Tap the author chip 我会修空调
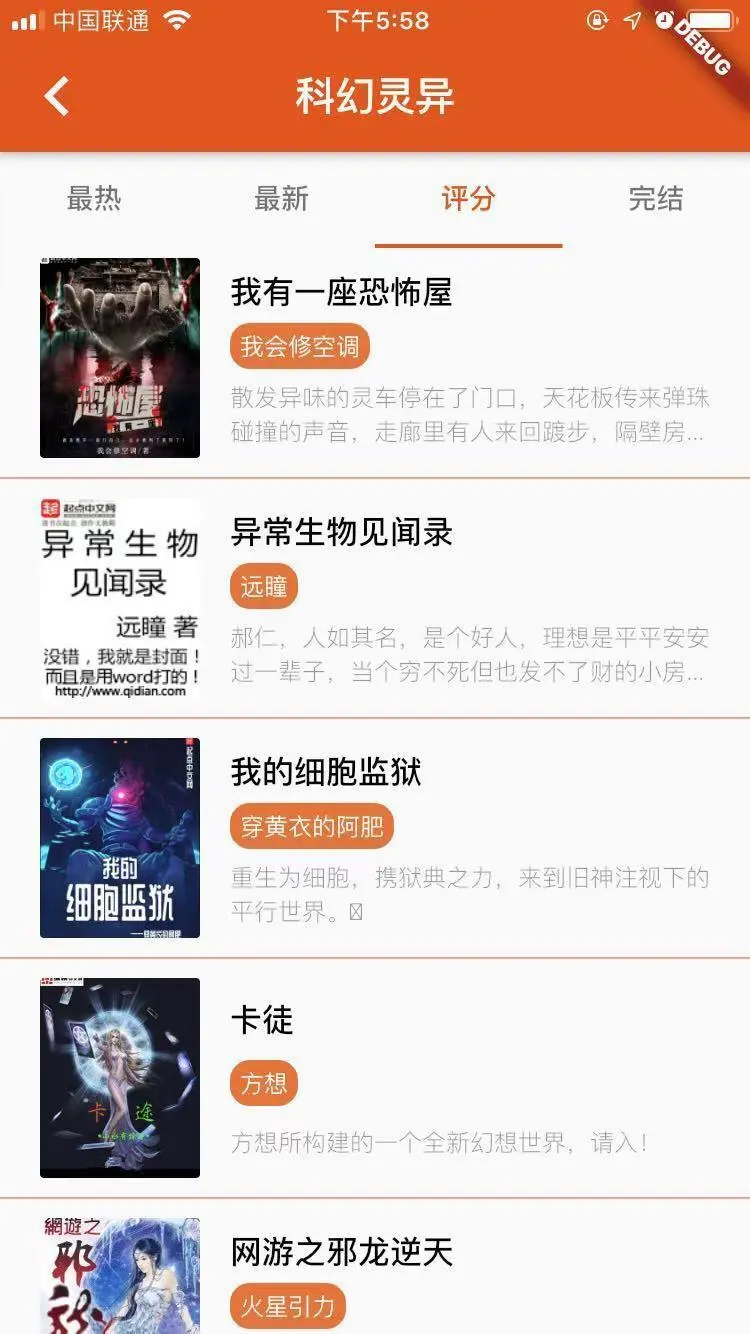750x1334 pixels. [x=300, y=347]
